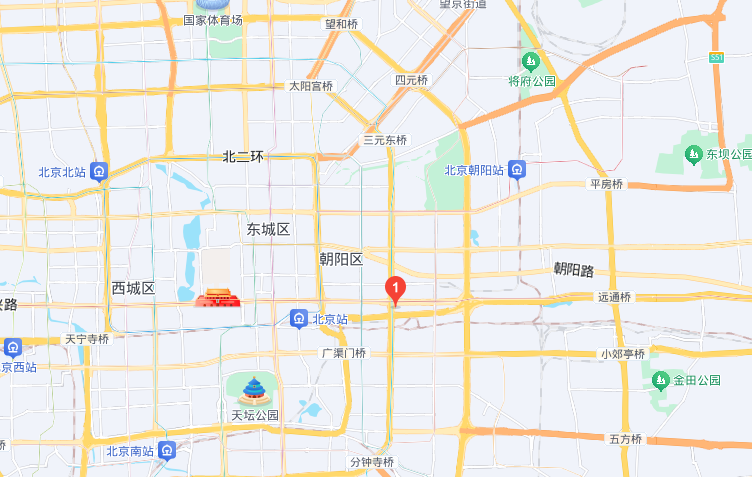The image size is (752, 477).
Task: Tap the 北京北站 station icon
Action: coord(100,171)
